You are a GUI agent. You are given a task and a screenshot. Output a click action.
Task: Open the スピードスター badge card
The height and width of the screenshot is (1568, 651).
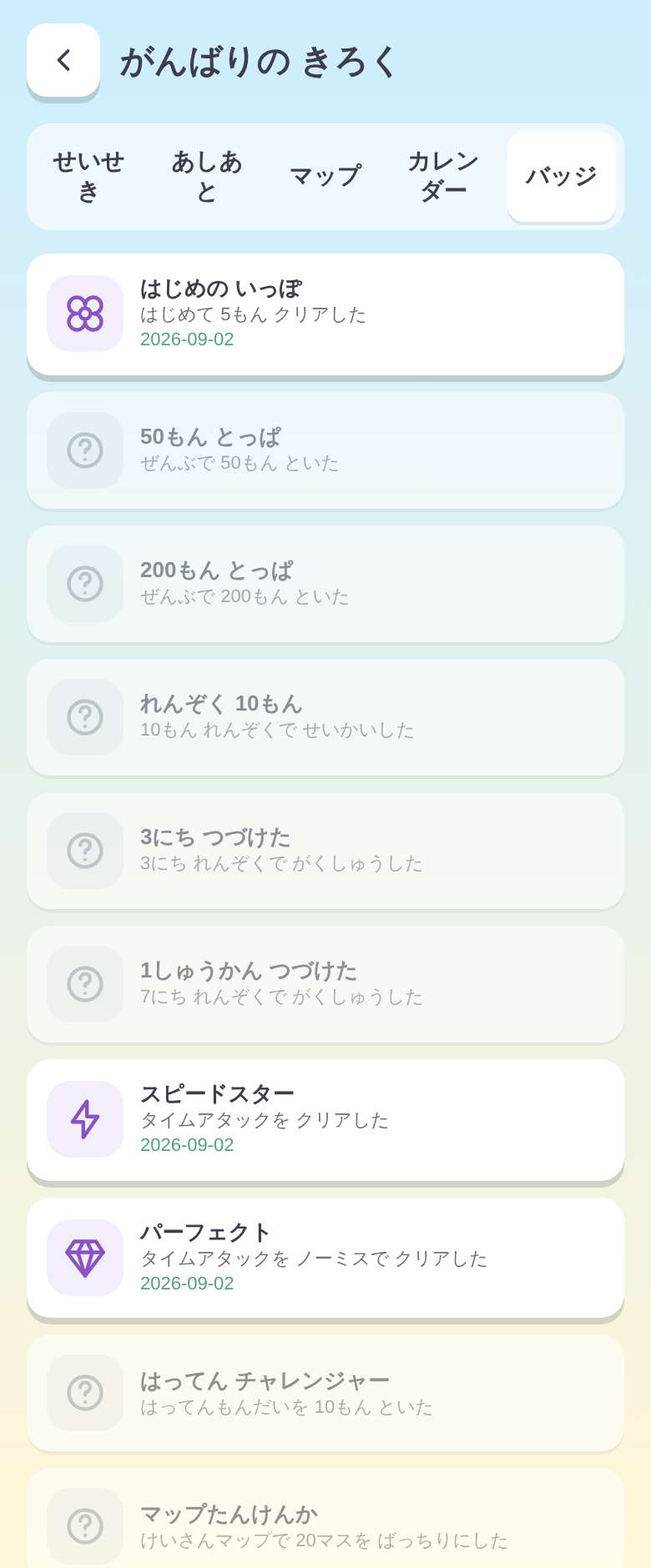click(x=325, y=1120)
